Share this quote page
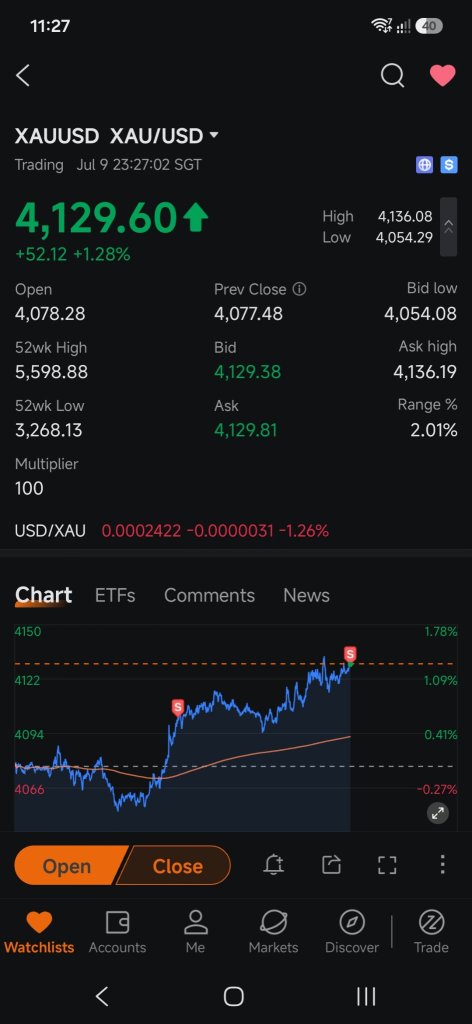The height and width of the screenshot is (1024, 472). pyautogui.click(x=331, y=865)
